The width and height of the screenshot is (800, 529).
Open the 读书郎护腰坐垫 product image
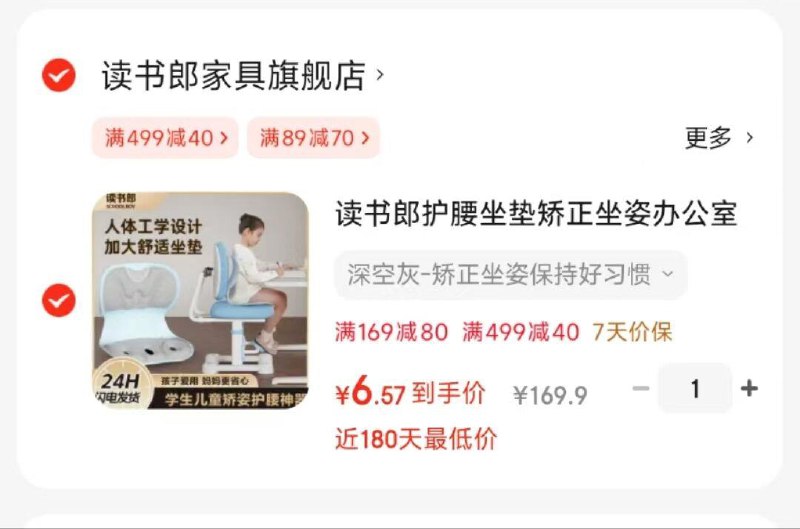[x=201, y=300]
